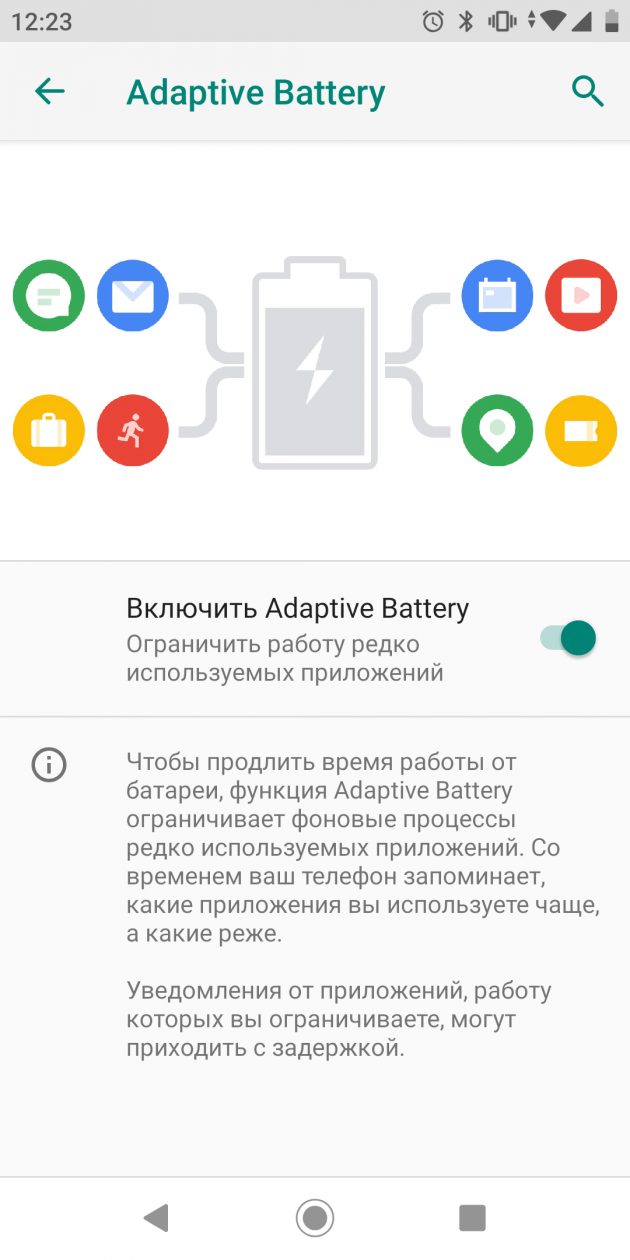Screen dimensions: 630x1260
Task: Go to the home screen
Action: pyautogui.click(x=315, y=1217)
